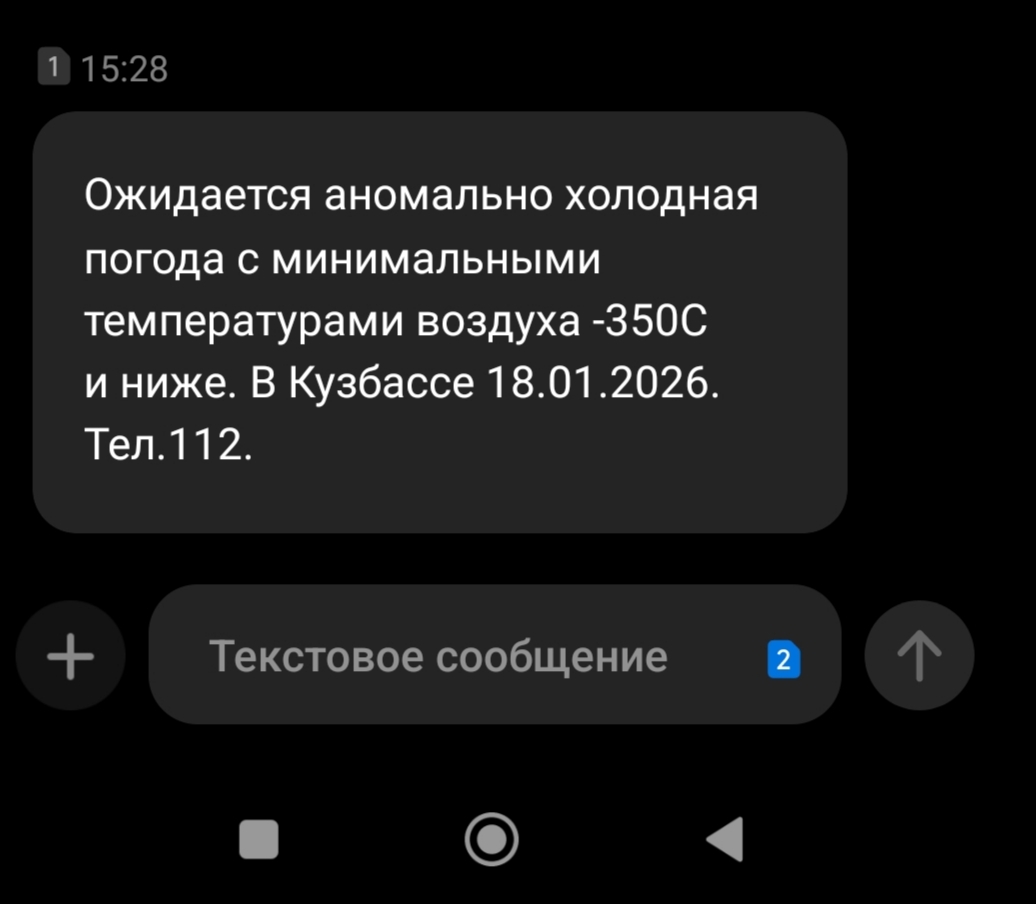
Task: Go to the home screen via circle button
Action: click(x=491, y=839)
